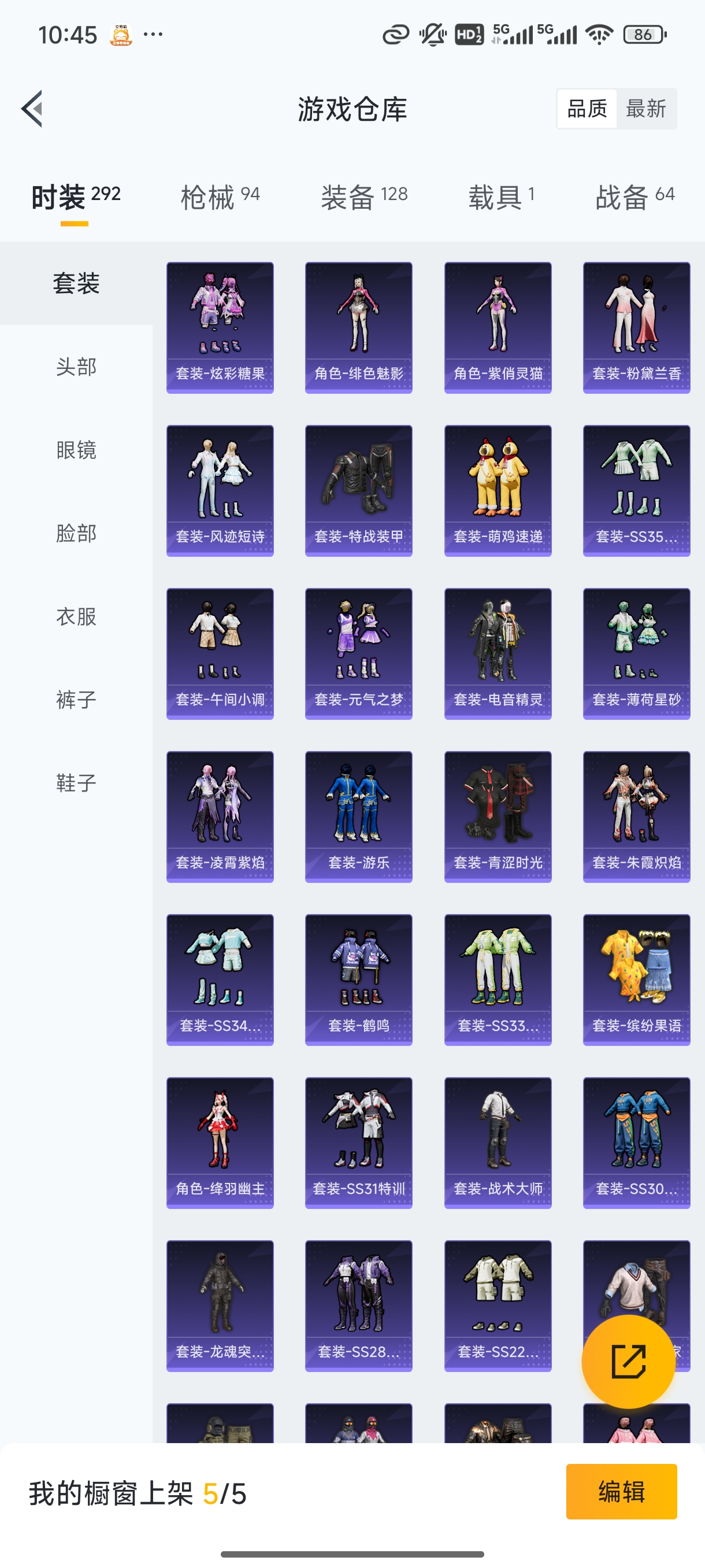Switch sorting to 最新
The height and width of the screenshot is (1568, 705).
click(x=646, y=108)
